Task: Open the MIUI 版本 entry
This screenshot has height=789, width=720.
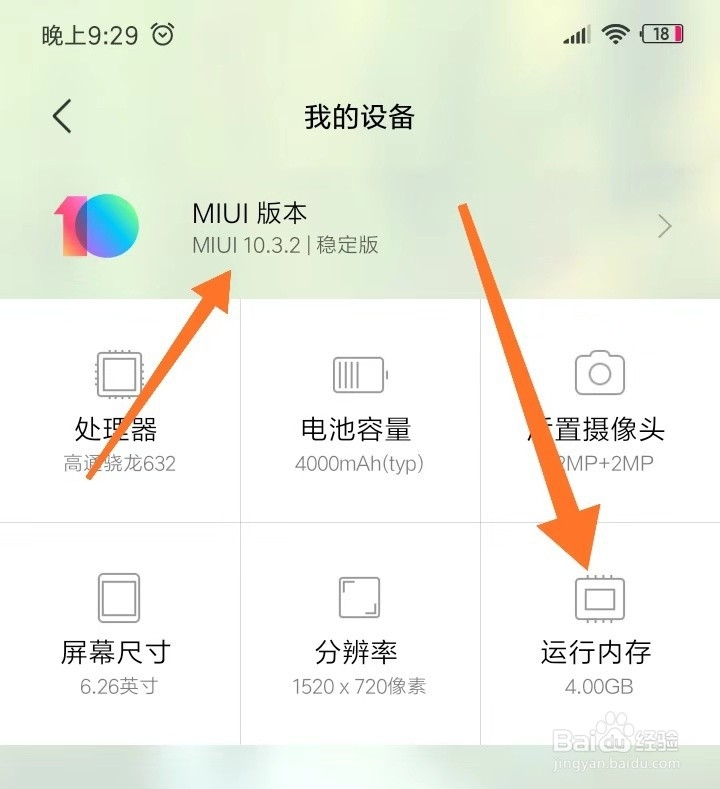Action: point(250,212)
